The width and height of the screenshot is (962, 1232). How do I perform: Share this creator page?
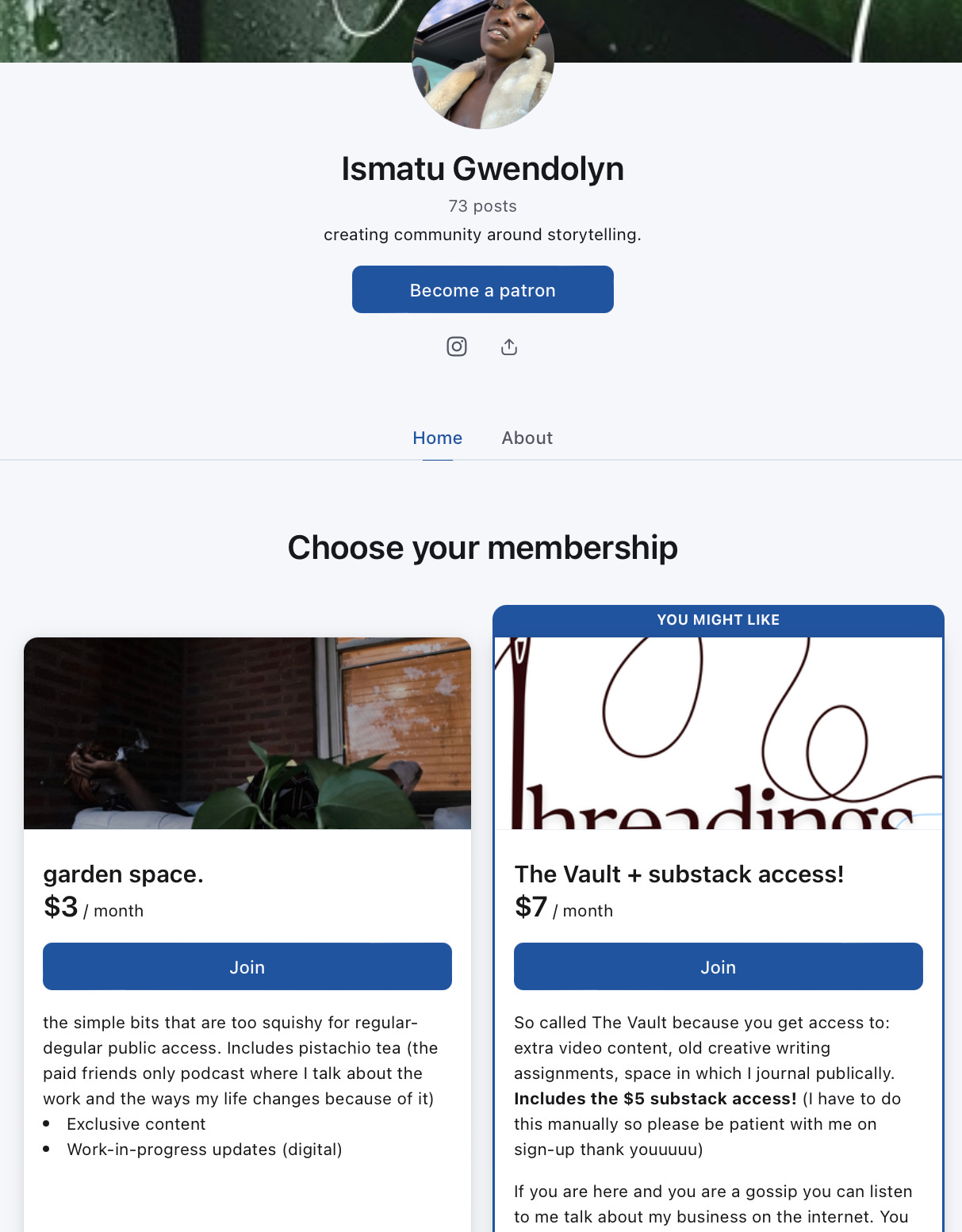point(509,346)
